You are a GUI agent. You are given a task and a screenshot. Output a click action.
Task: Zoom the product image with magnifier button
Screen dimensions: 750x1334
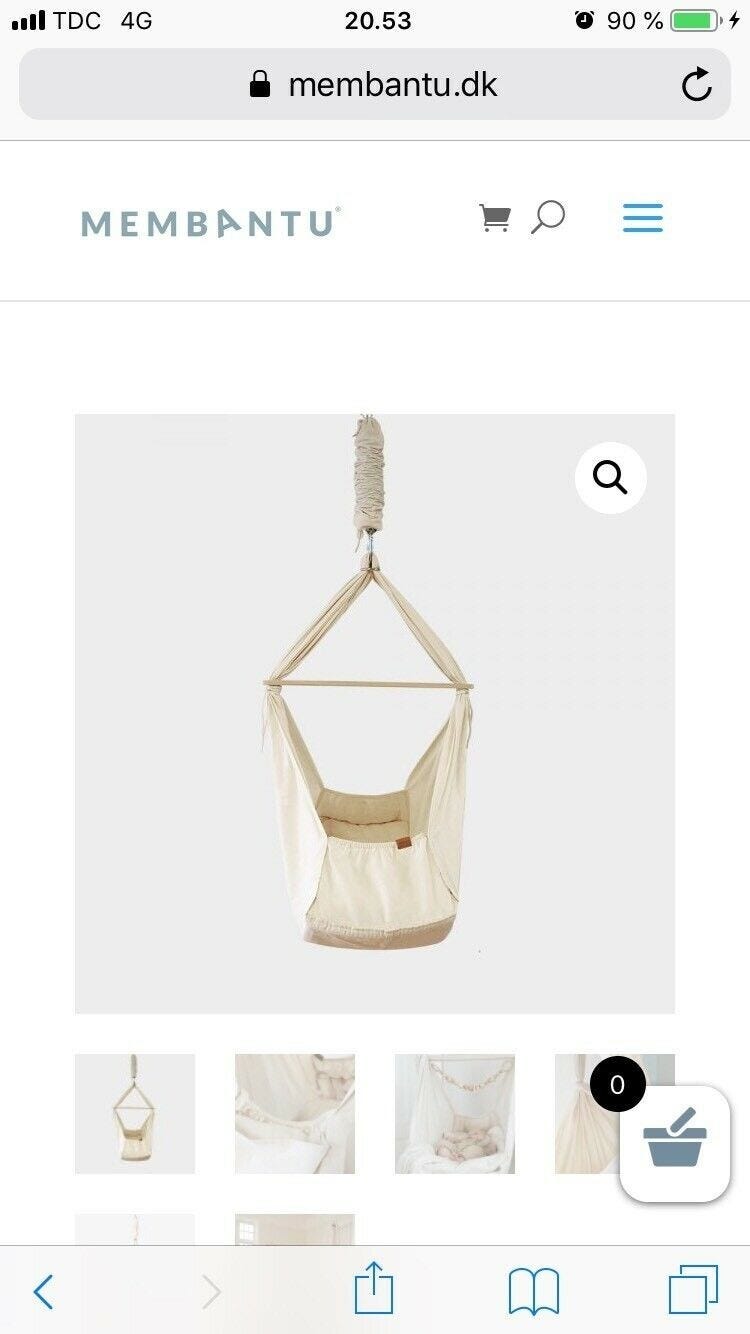point(611,478)
